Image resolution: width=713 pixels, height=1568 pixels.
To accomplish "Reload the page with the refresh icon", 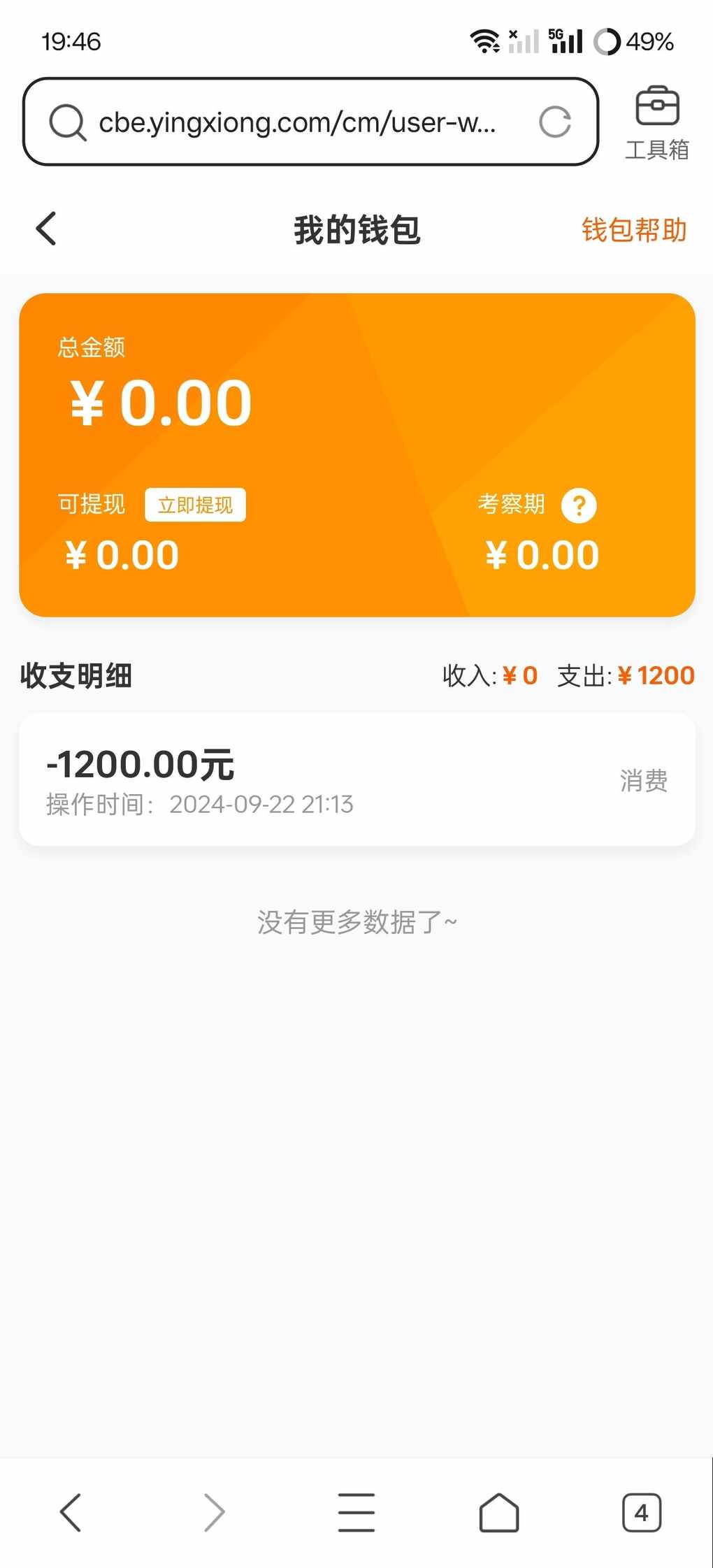I will click(x=555, y=122).
